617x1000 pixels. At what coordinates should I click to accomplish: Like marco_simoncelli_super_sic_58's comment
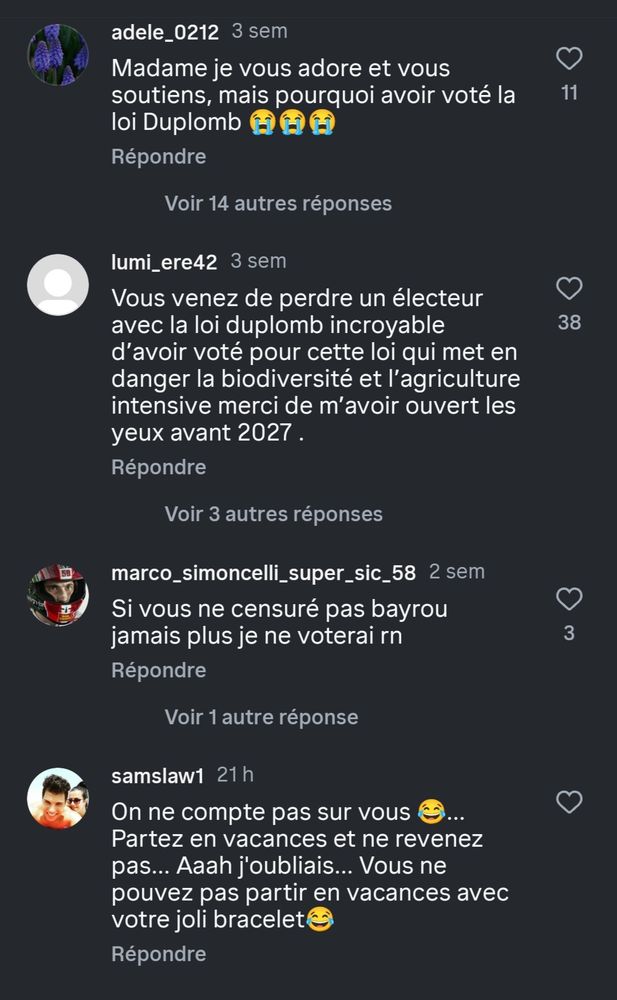click(569, 600)
